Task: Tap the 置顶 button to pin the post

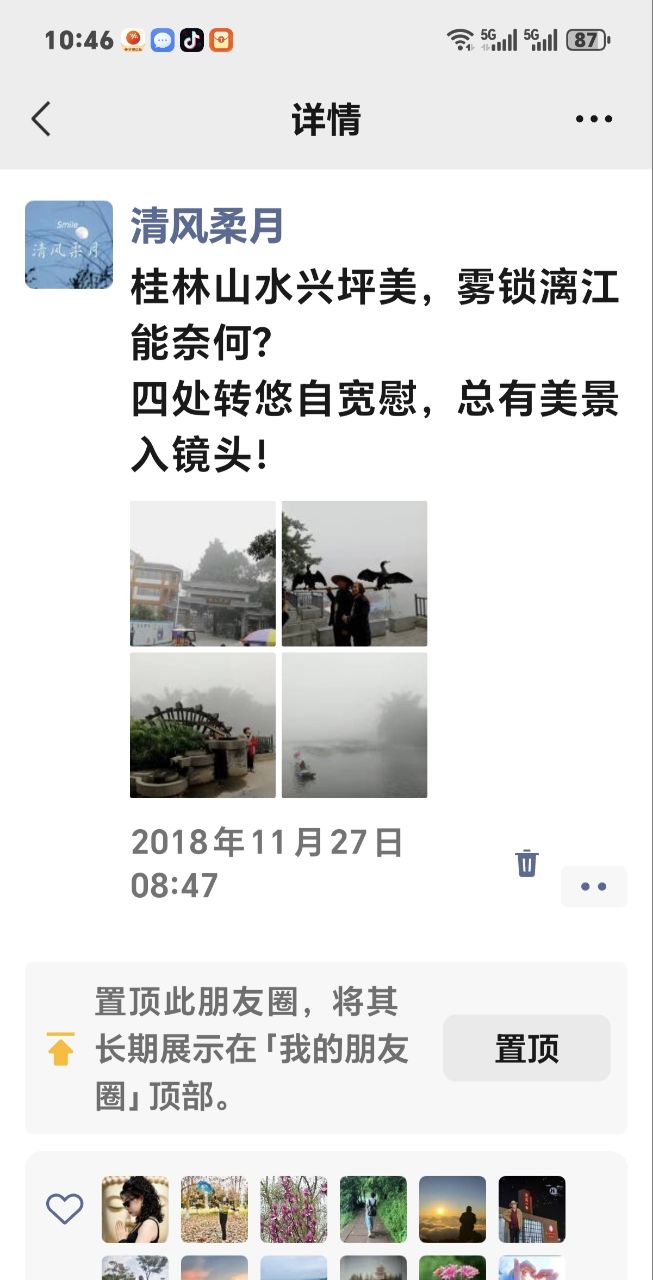Action: [x=526, y=1048]
